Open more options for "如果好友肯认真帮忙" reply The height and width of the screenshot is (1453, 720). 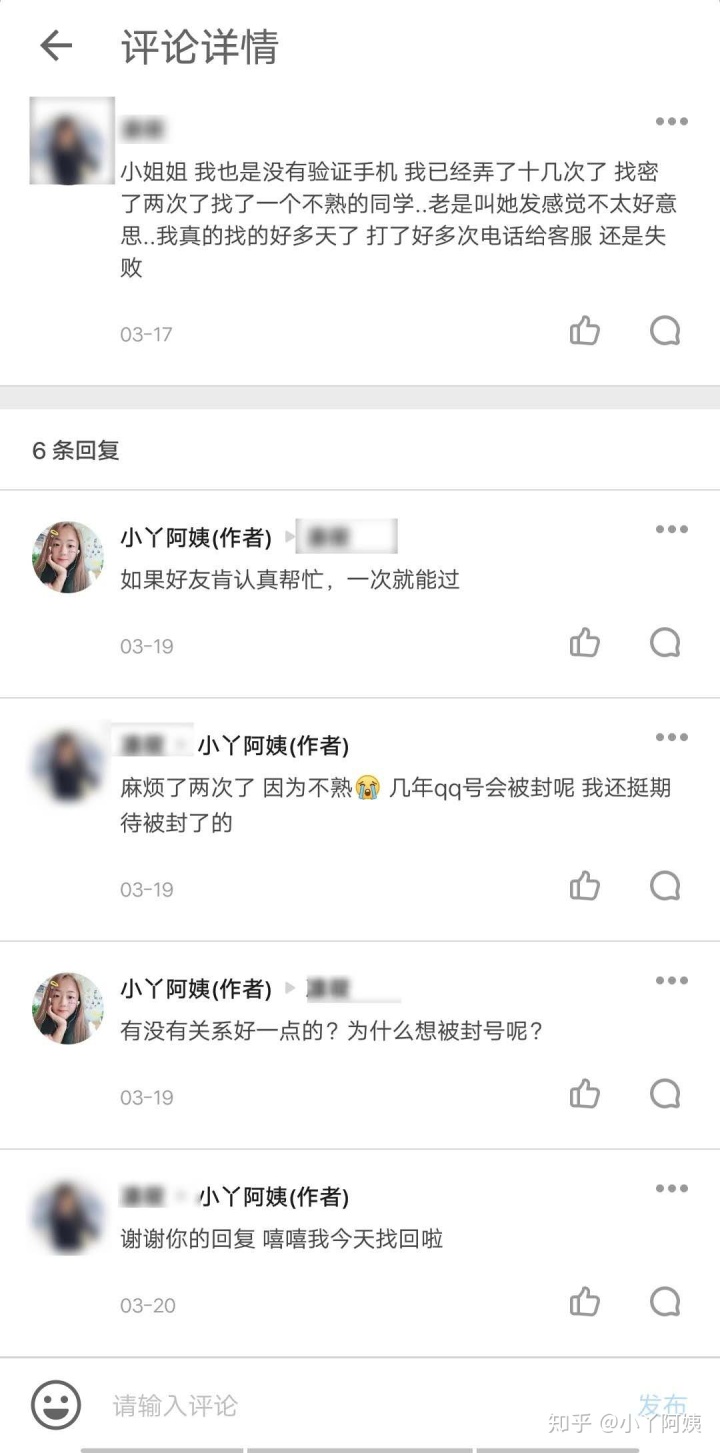(671, 529)
